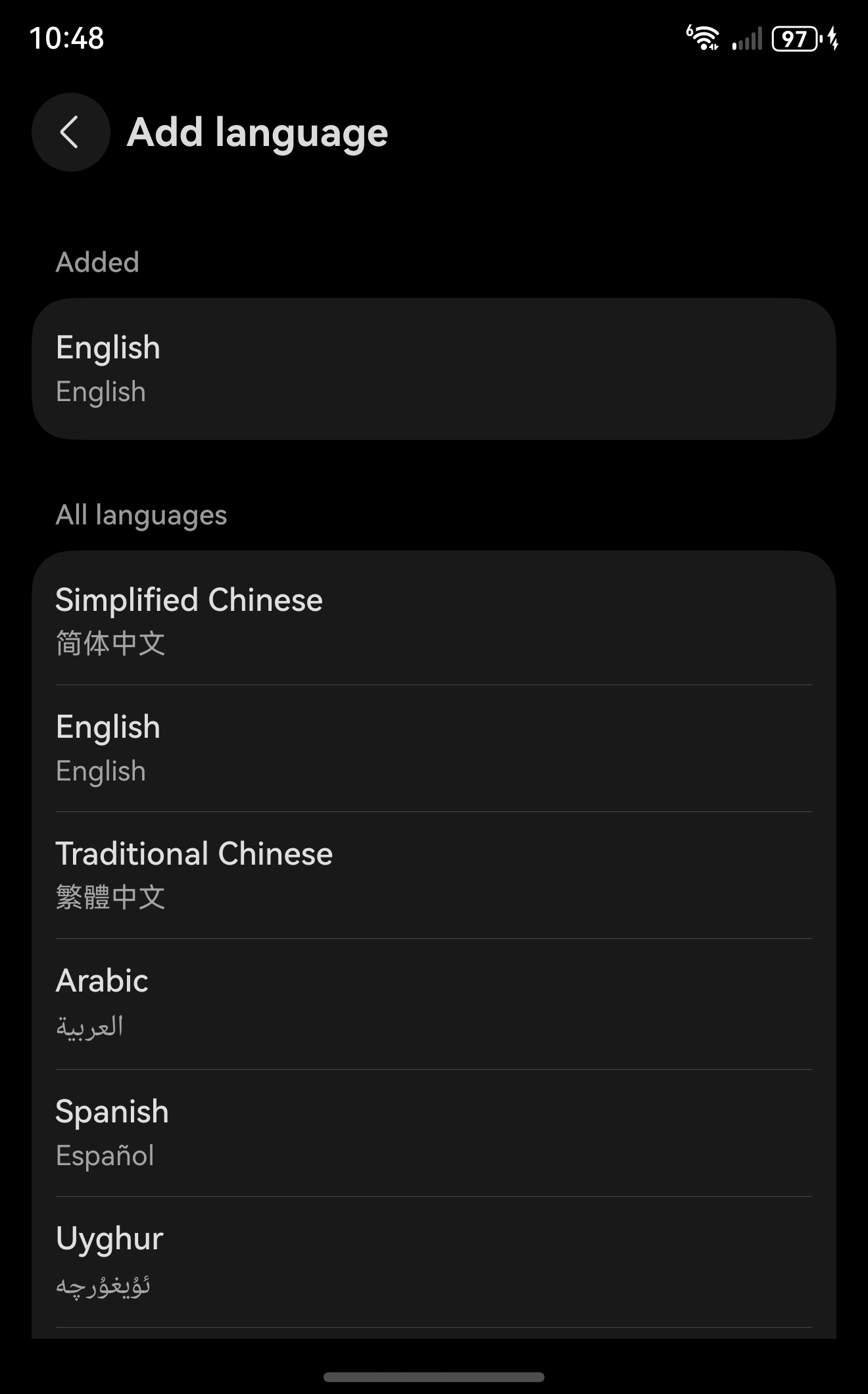868x1394 pixels.
Task: Select Arabic from the language list
Action: (434, 1003)
